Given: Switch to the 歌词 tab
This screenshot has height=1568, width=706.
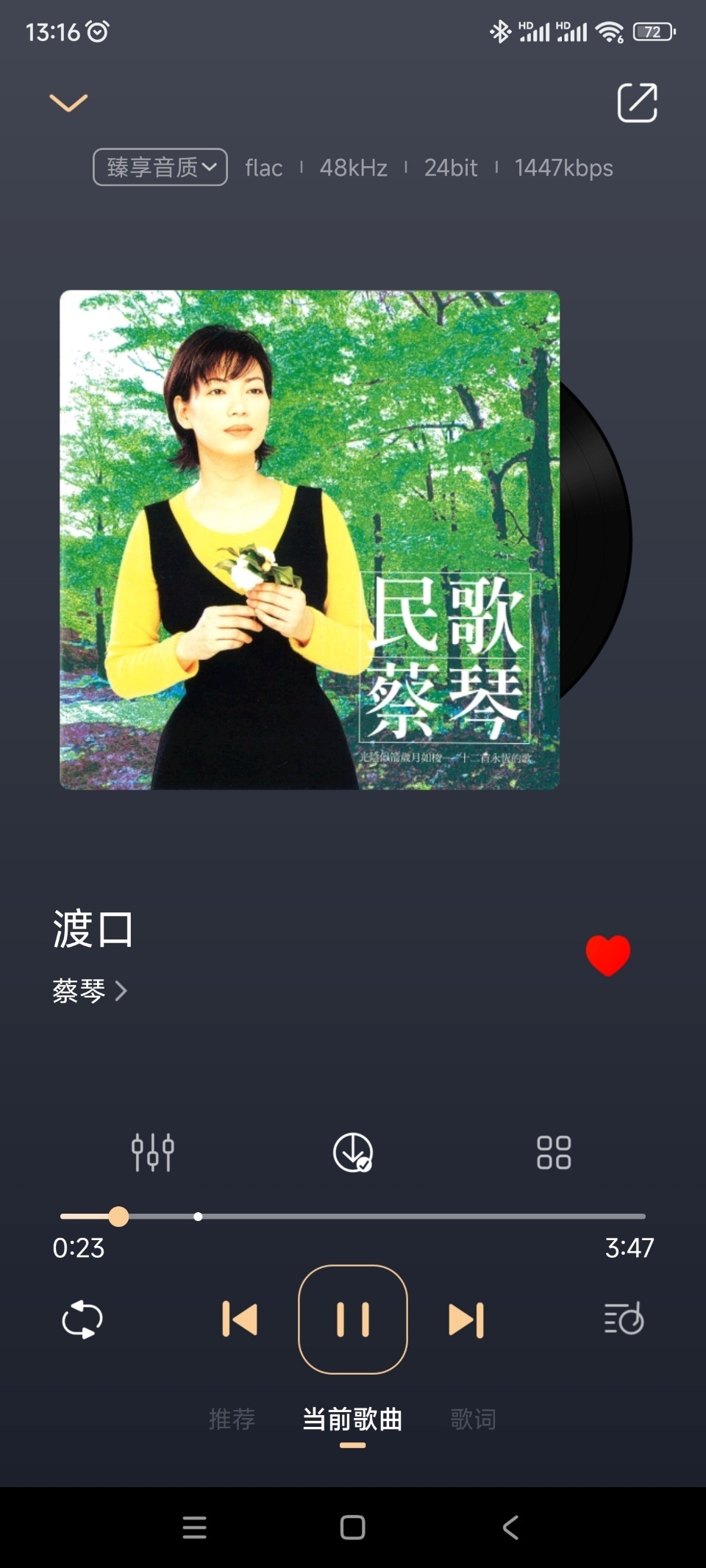Looking at the screenshot, I should point(473,1419).
